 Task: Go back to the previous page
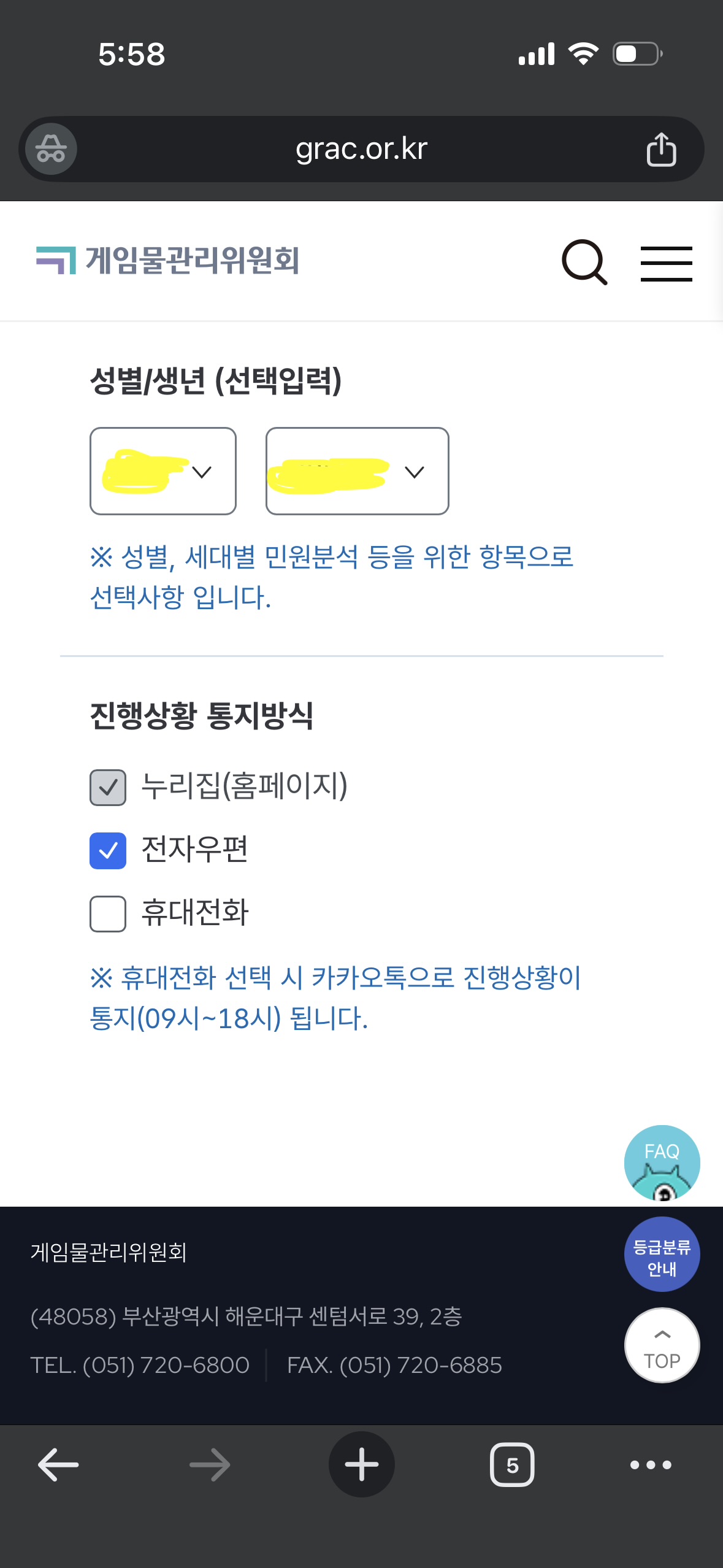tap(58, 1464)
